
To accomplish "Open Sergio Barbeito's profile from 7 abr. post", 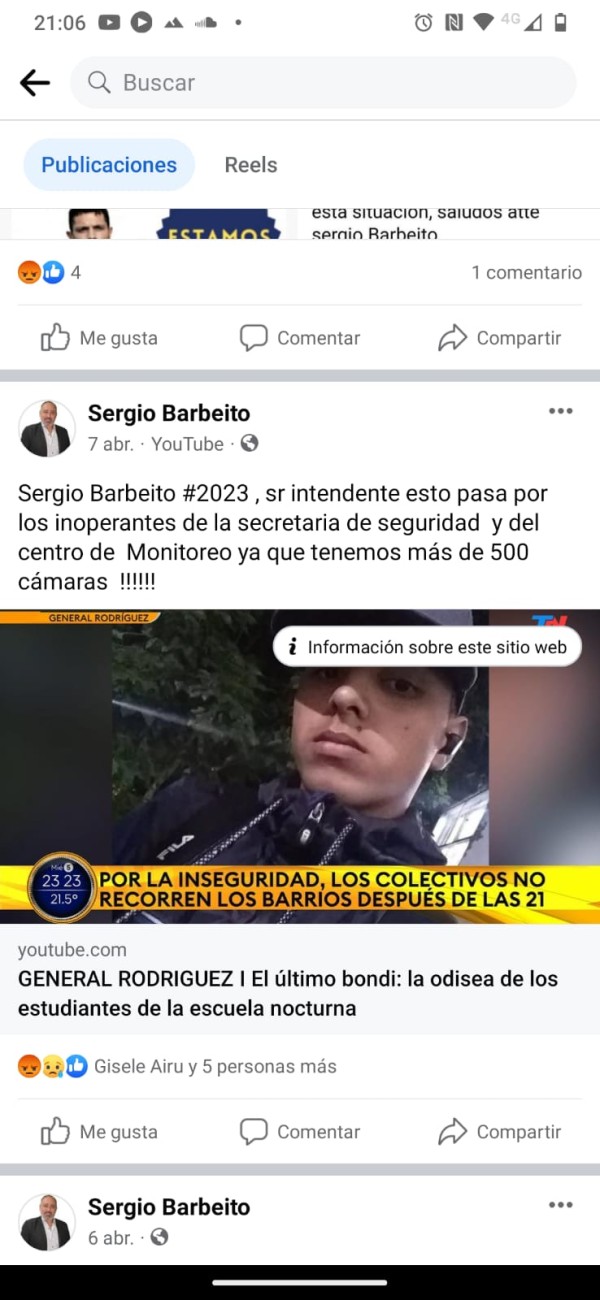I will coord(169,413).
